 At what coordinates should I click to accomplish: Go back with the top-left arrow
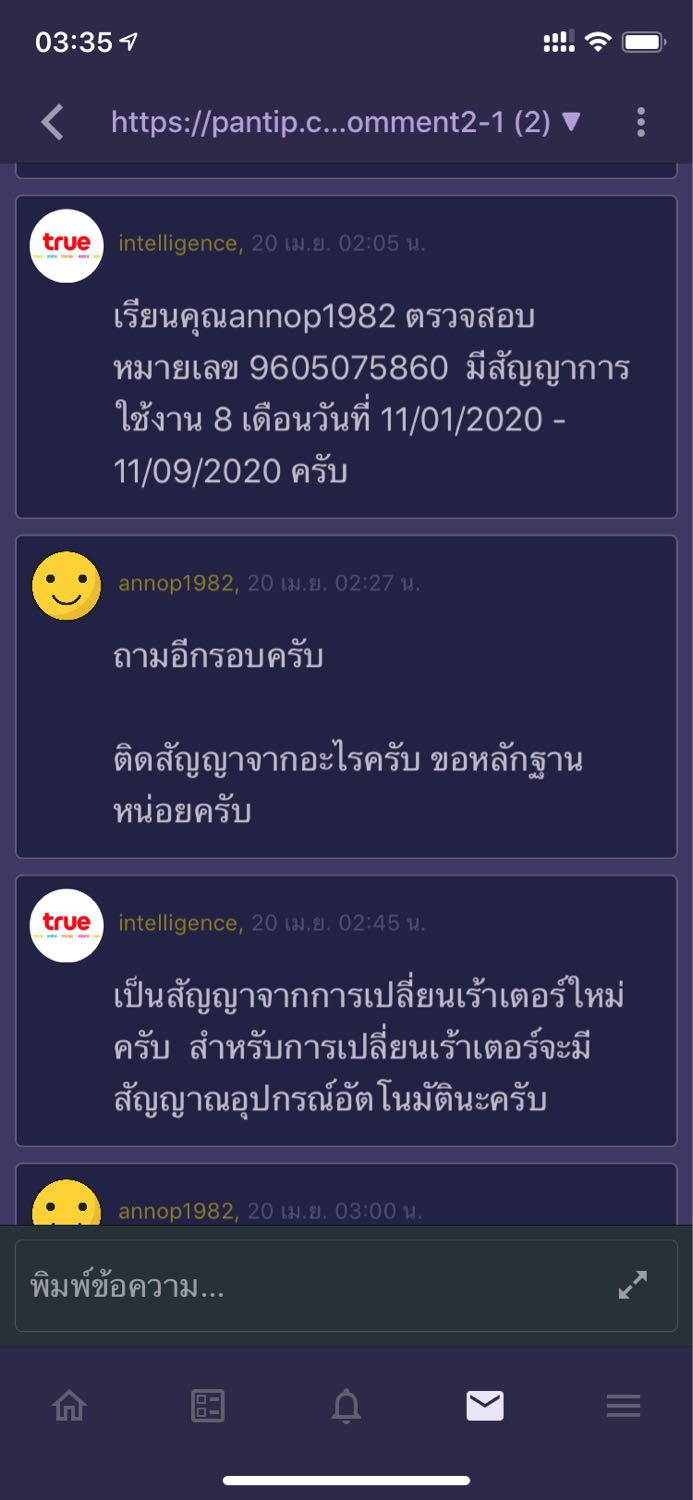(52, 122)
